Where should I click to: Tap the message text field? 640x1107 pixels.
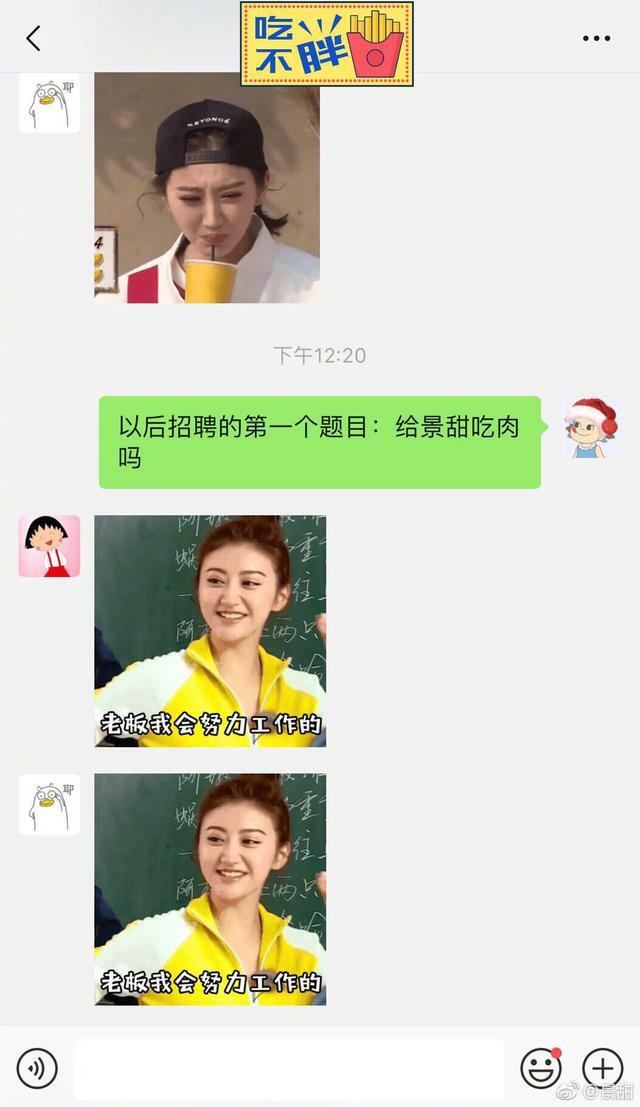click(289, 1069)
